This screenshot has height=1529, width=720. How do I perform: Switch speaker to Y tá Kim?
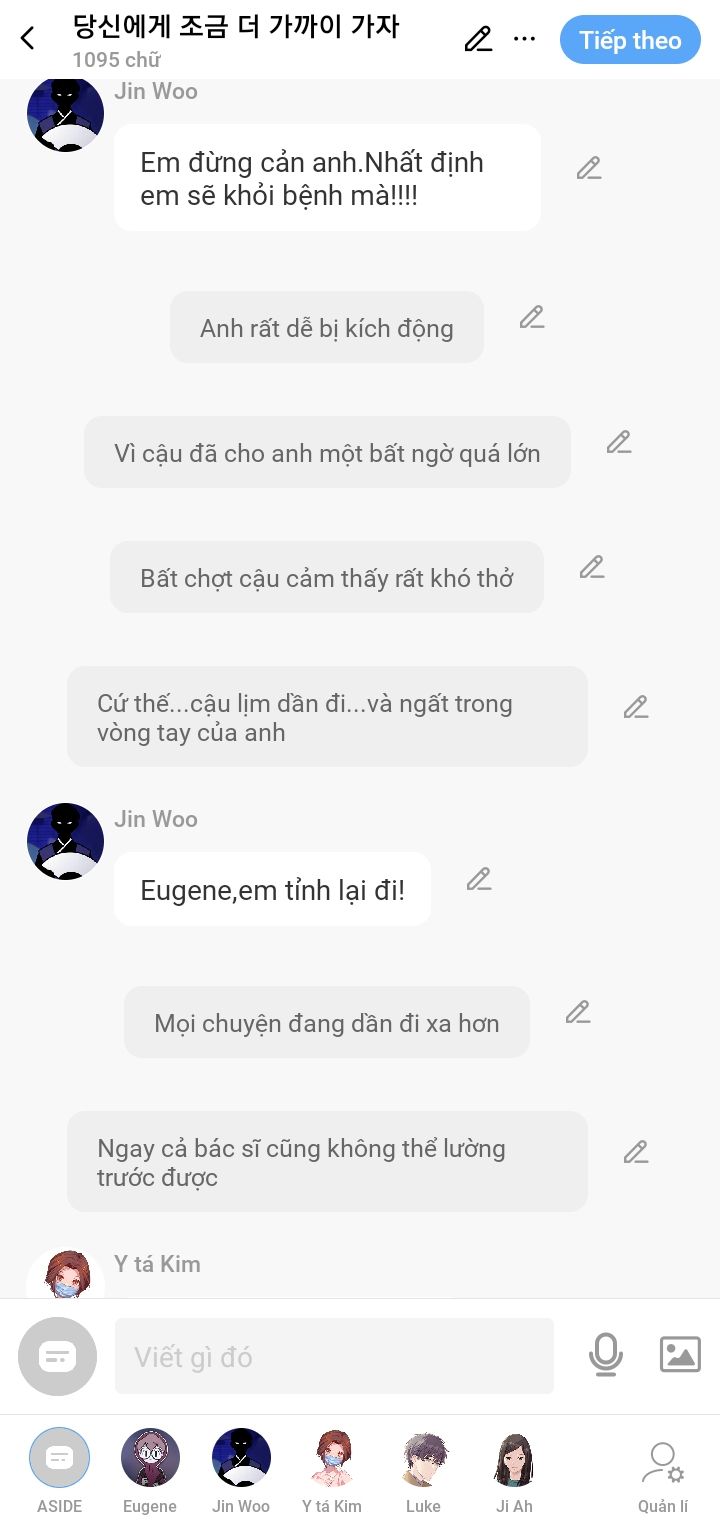click(x=332, y=1469)
